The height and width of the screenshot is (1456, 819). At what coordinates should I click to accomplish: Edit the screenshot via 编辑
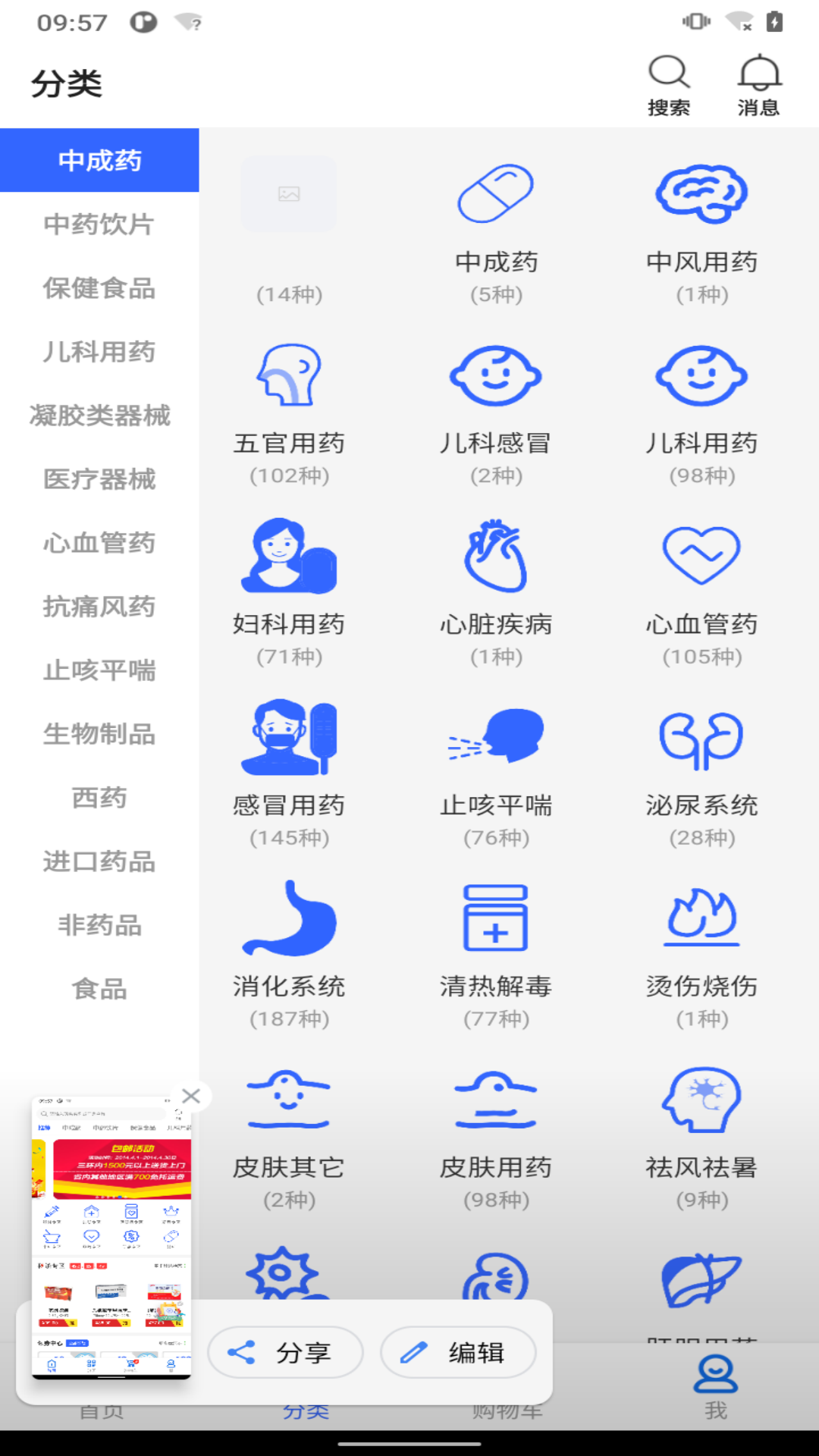click(x=458, y=1352)
